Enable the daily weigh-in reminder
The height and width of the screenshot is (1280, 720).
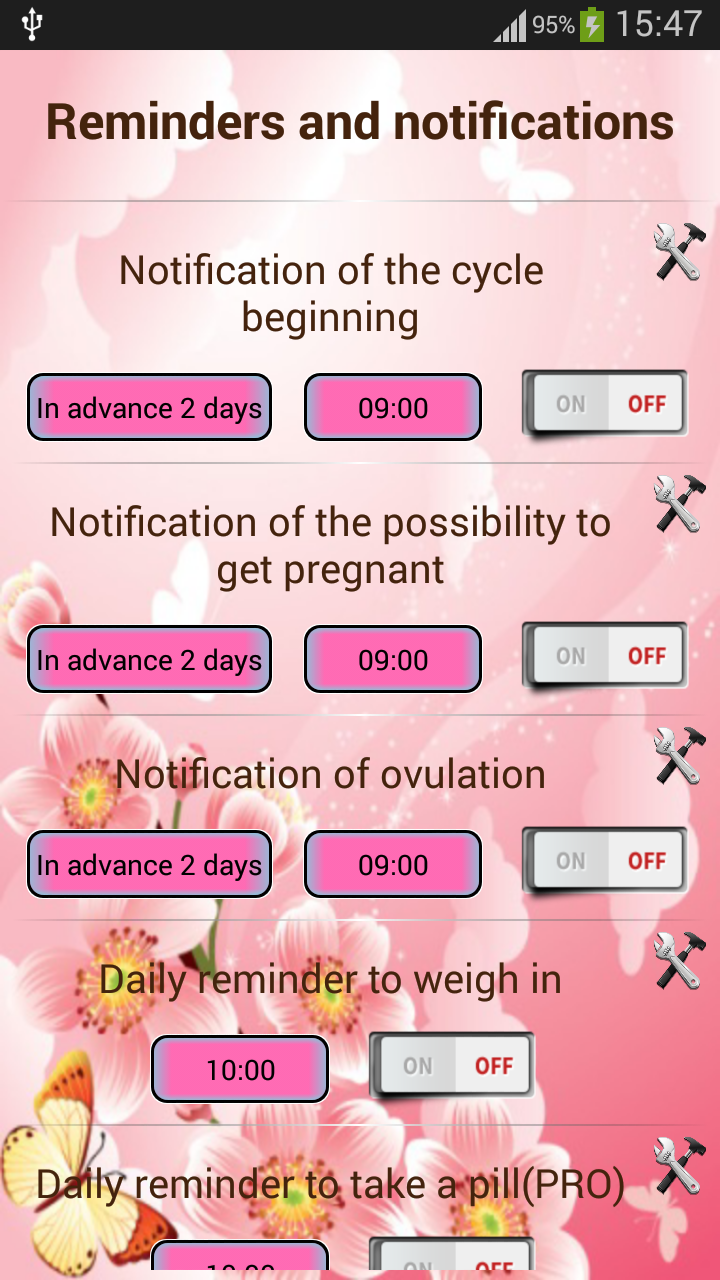click(x=451, y=1065)
